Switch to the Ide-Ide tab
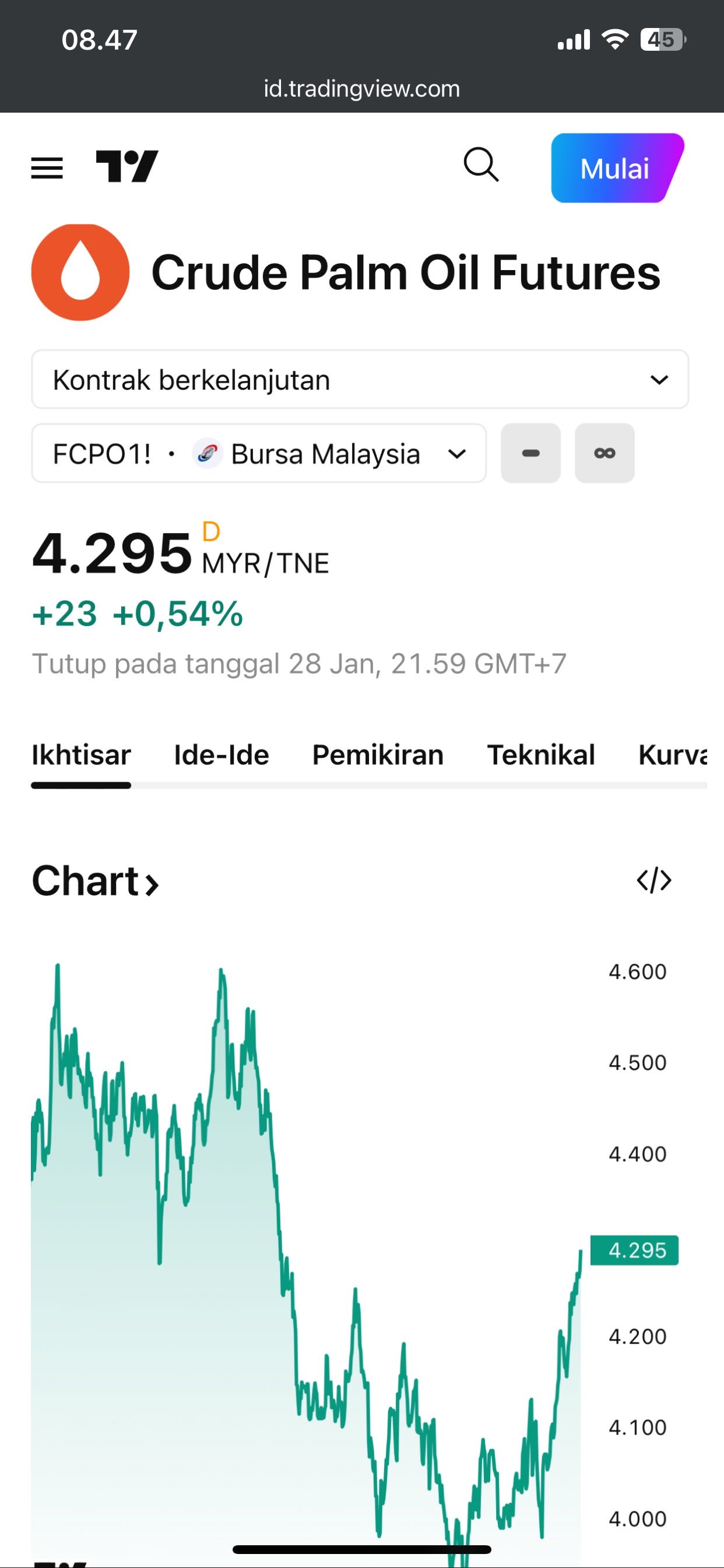 tap(222, 755)
